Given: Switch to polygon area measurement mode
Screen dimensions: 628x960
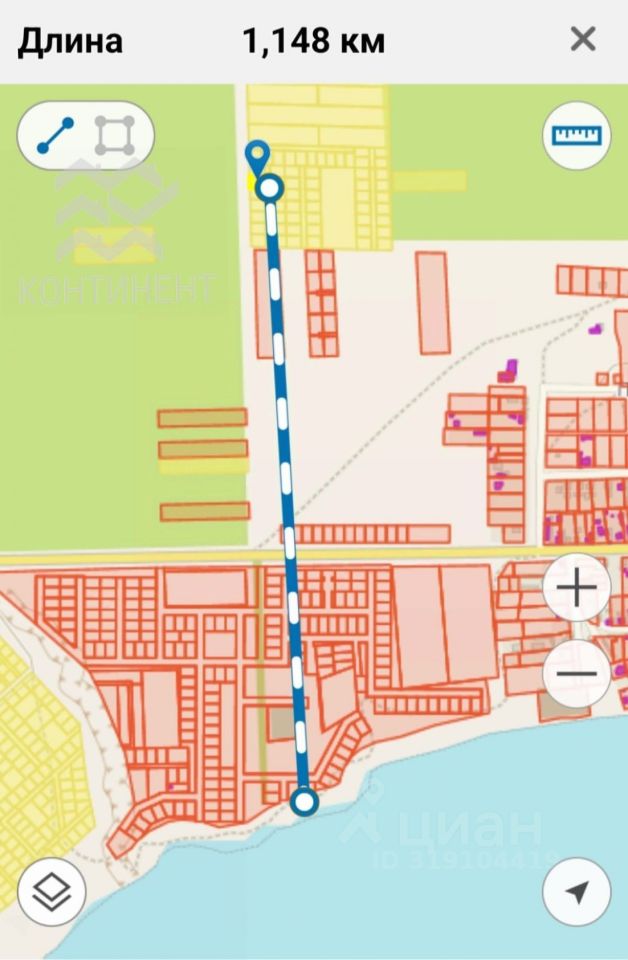Looking at the screenshot, I should [115, 136].
